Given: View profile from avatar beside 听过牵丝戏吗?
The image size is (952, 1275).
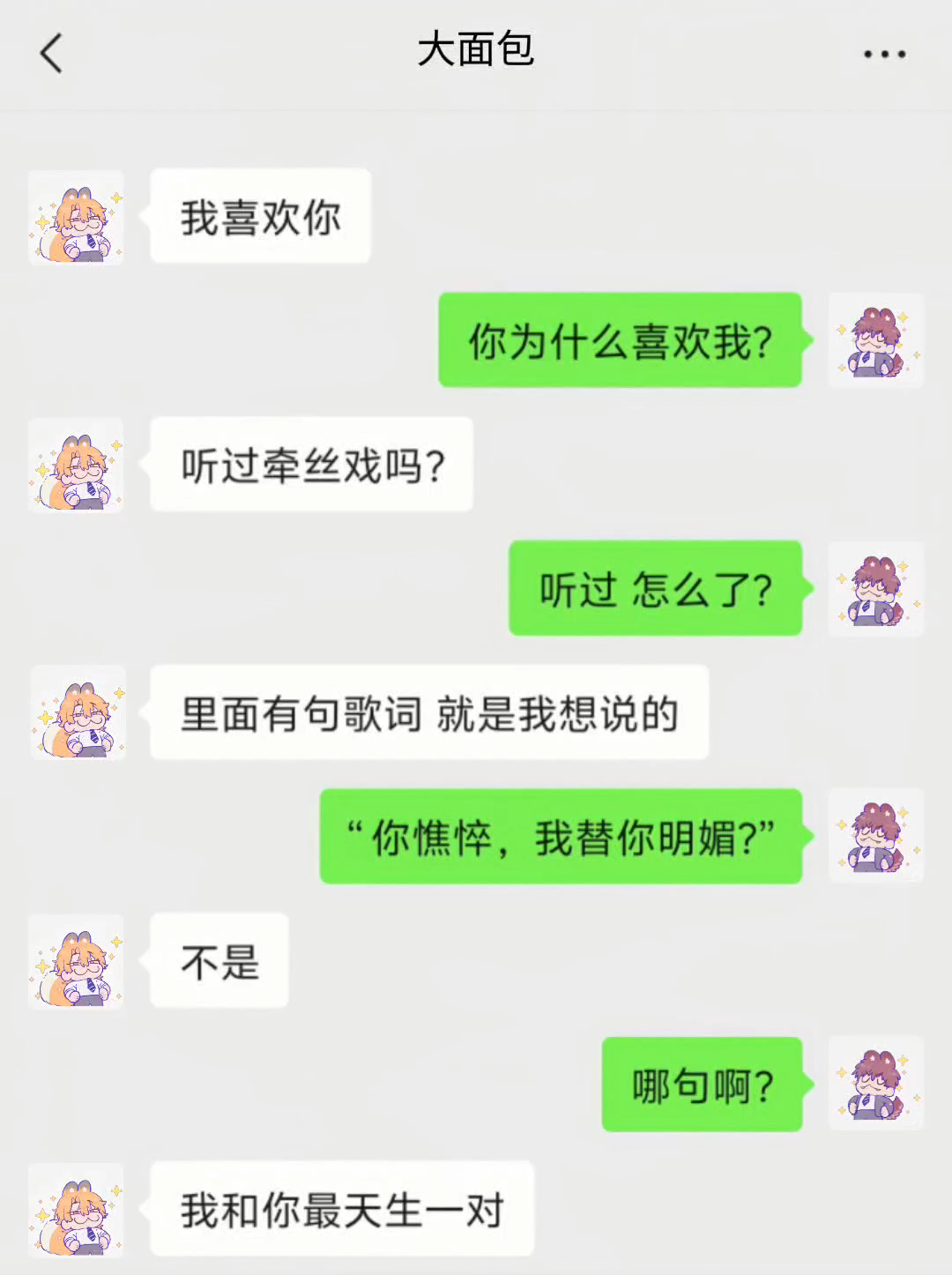Looking at the screenshot, I should [76, 466].
